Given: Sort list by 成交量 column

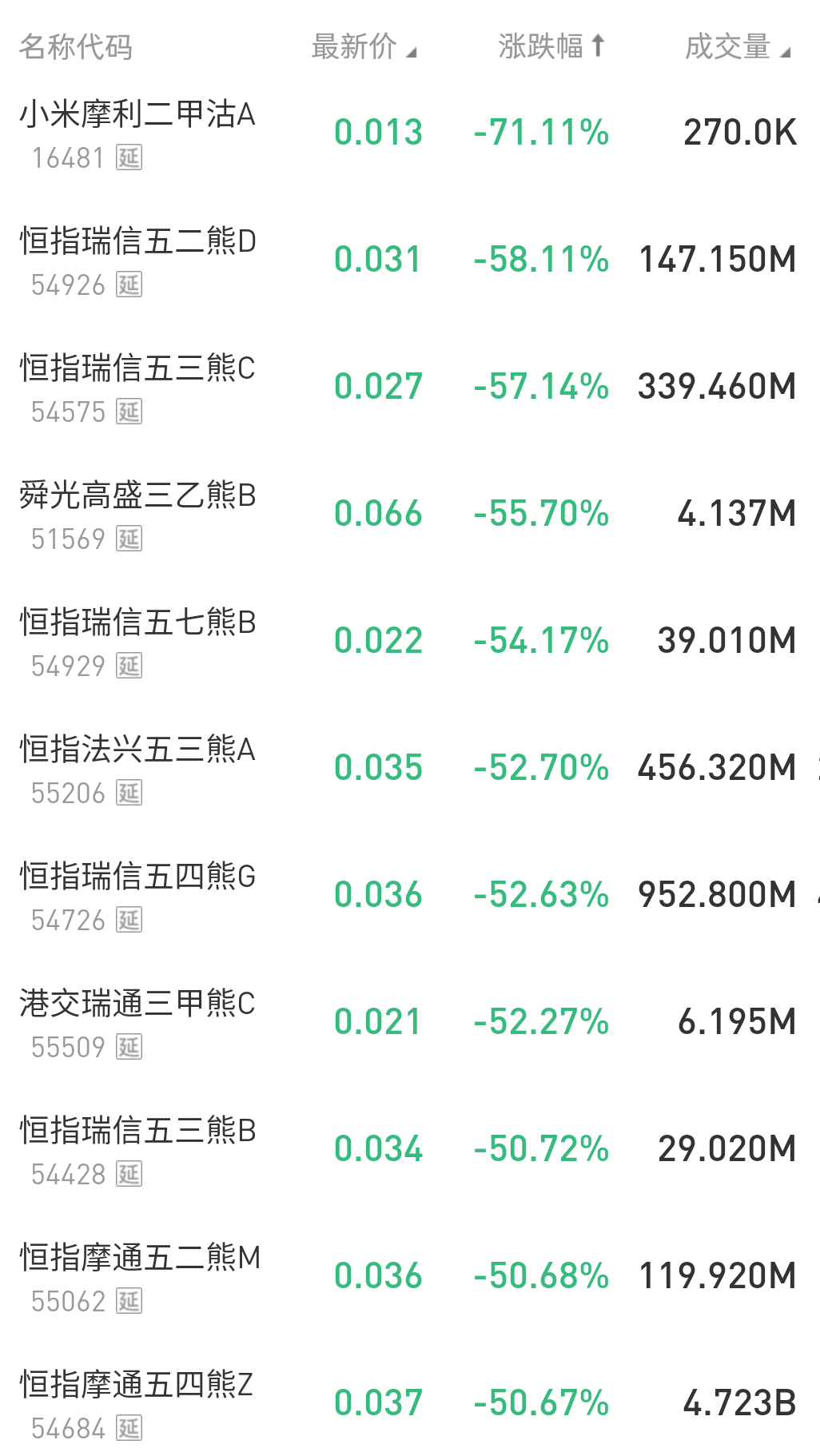Looking at the screenshot, I should click(737, 47).
